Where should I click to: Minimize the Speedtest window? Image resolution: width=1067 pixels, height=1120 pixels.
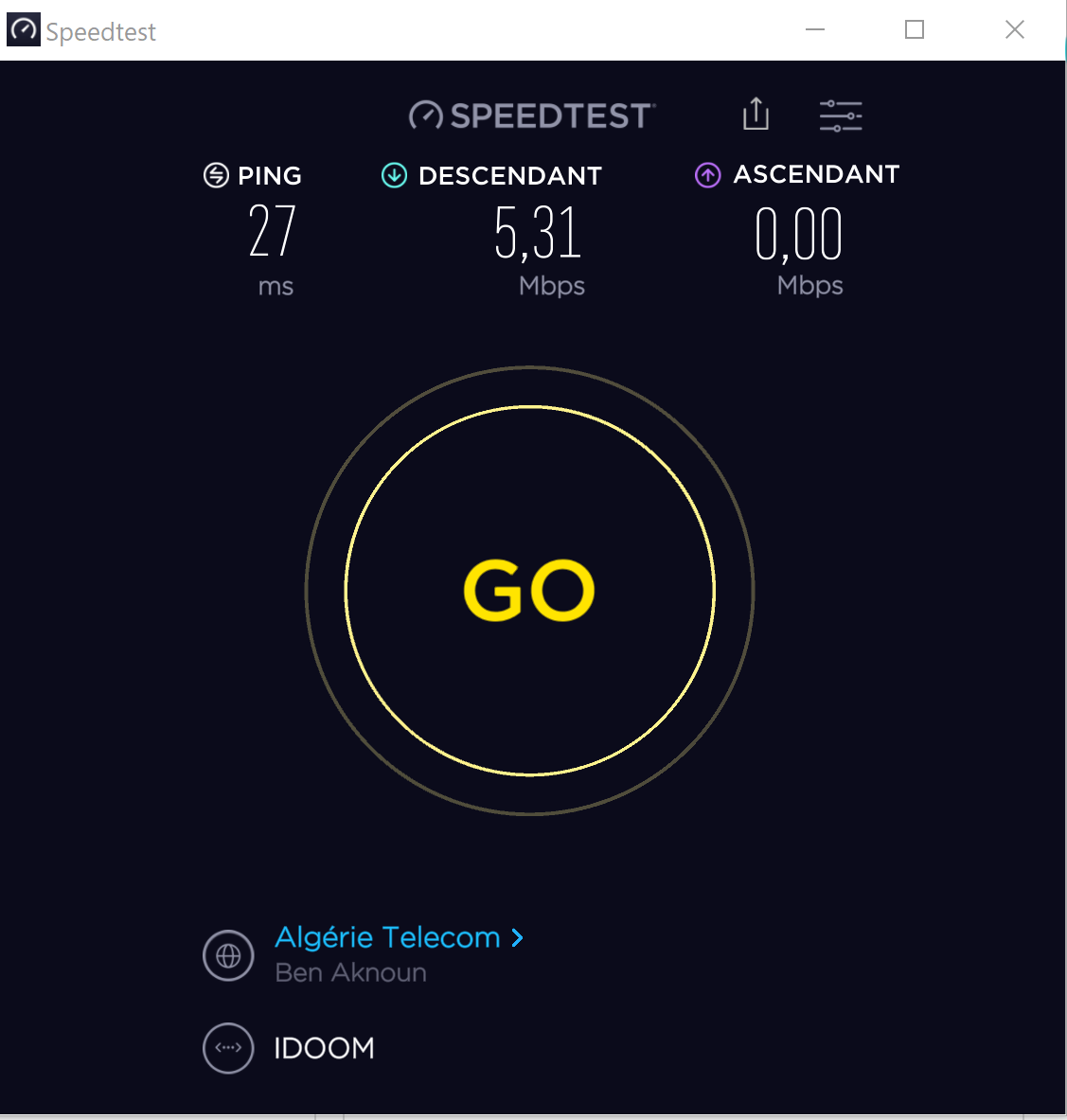pos(815,30)
